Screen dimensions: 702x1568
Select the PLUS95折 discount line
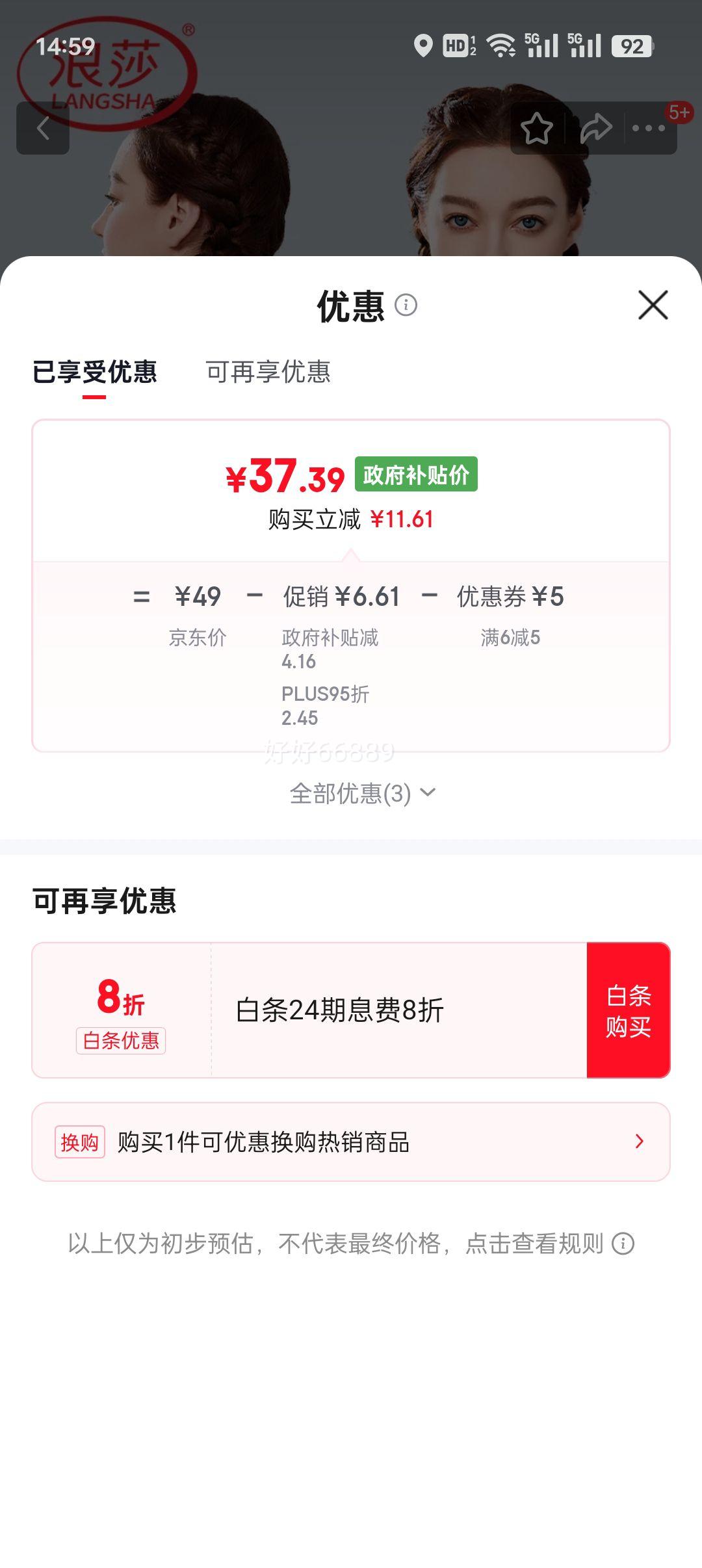(x=325, y=696)
